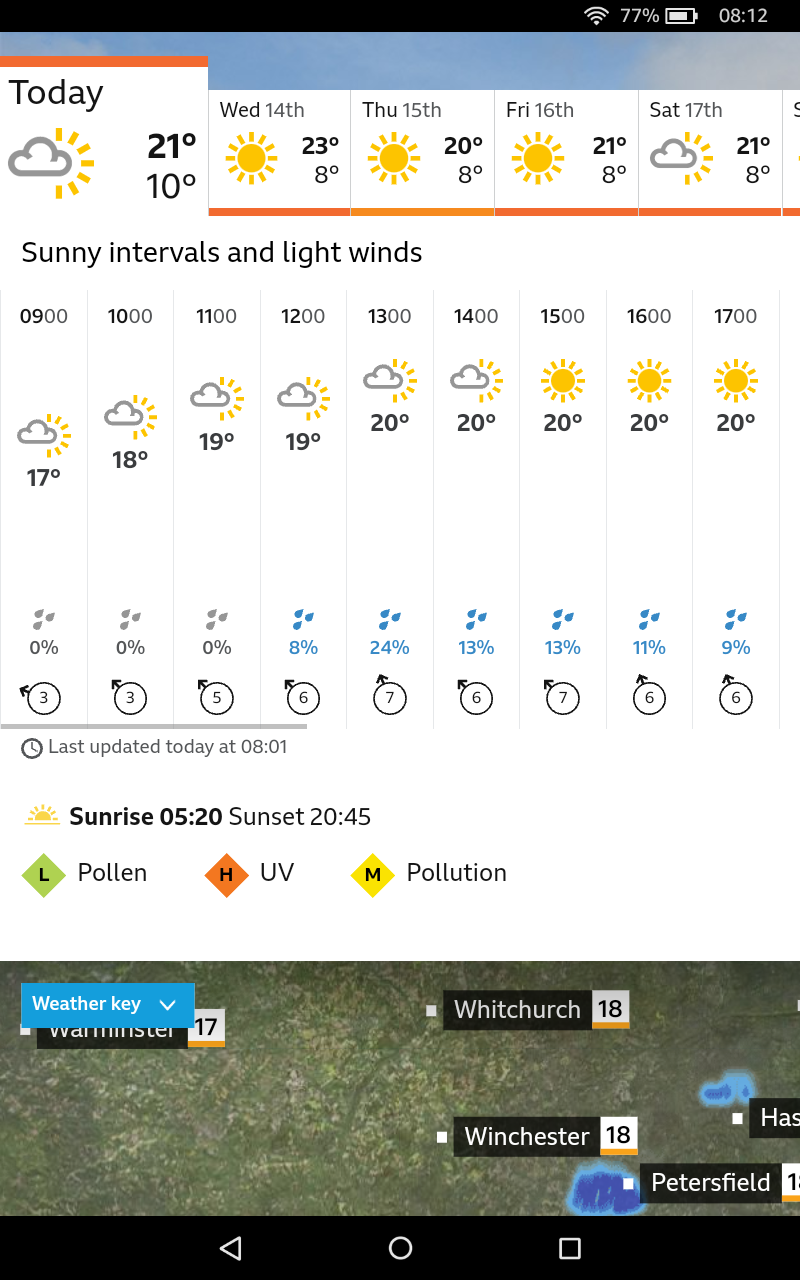Switch to Wed 14th forecast
Screen dimensions: 800x1280
[279, 152]
